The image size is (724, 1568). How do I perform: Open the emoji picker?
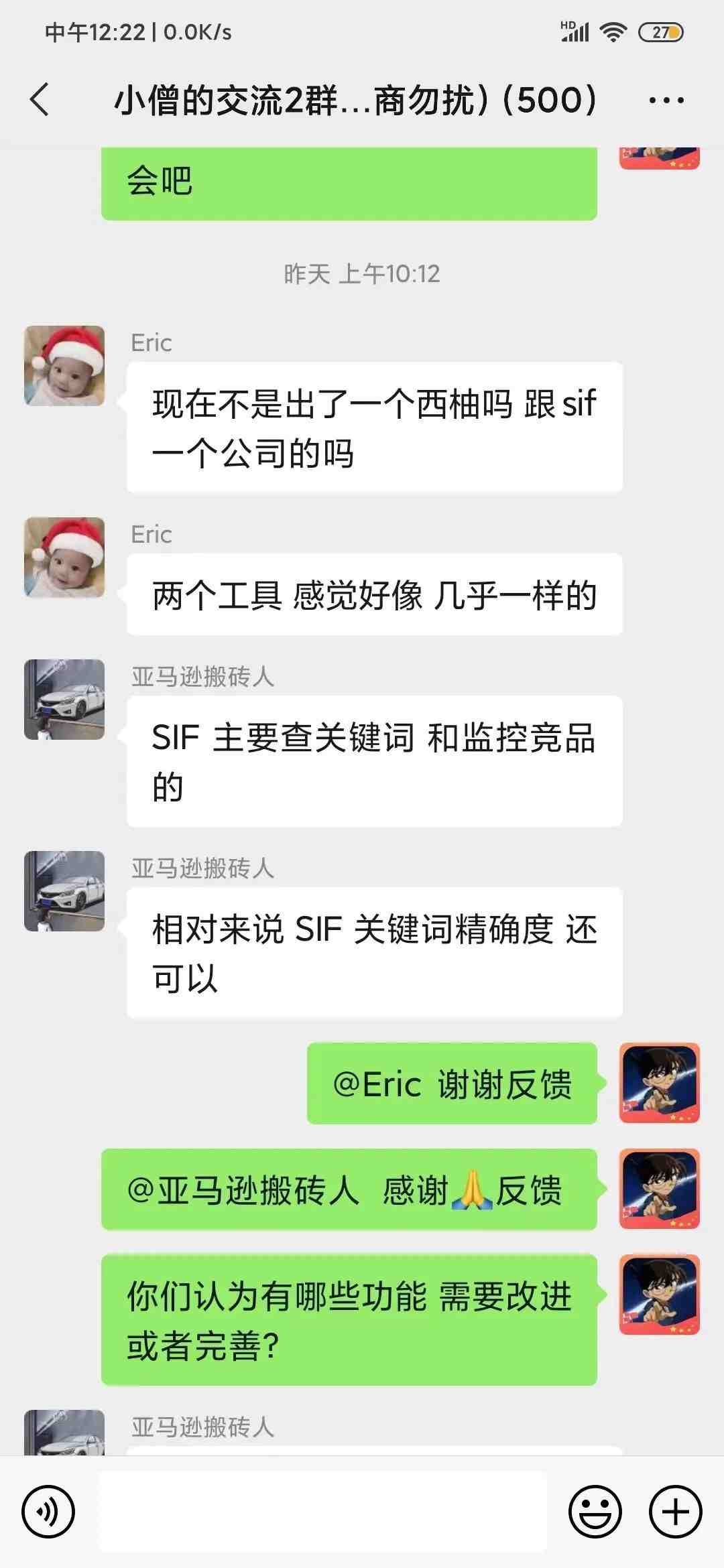595,1512
